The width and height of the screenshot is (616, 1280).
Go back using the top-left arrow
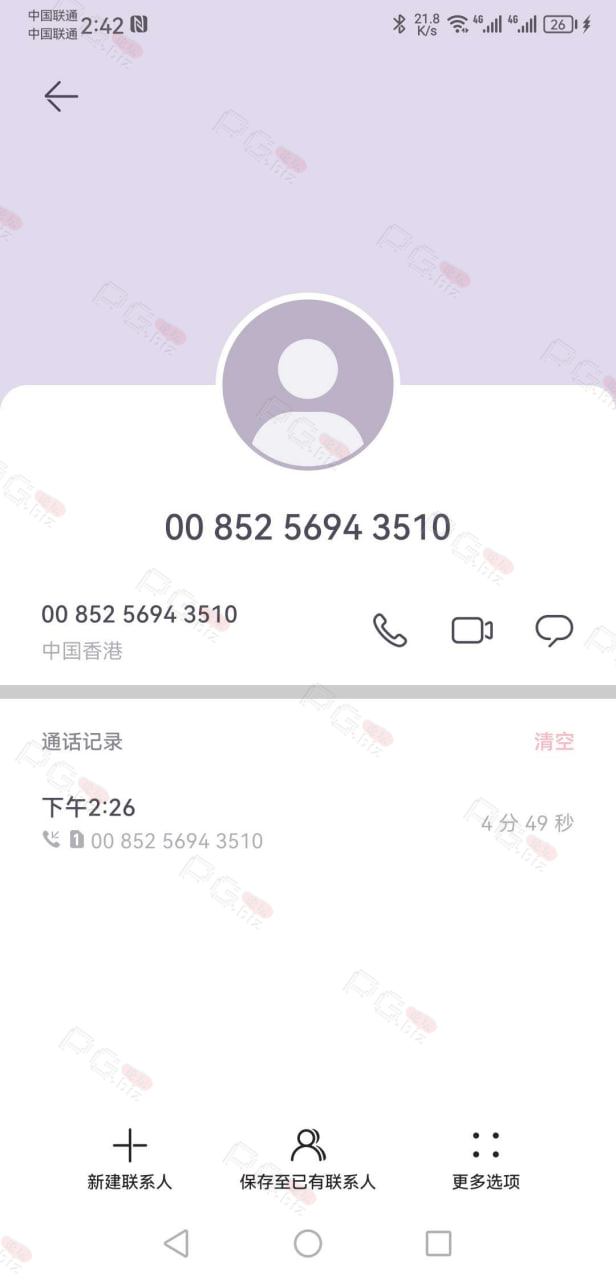[x=60, y=96]
